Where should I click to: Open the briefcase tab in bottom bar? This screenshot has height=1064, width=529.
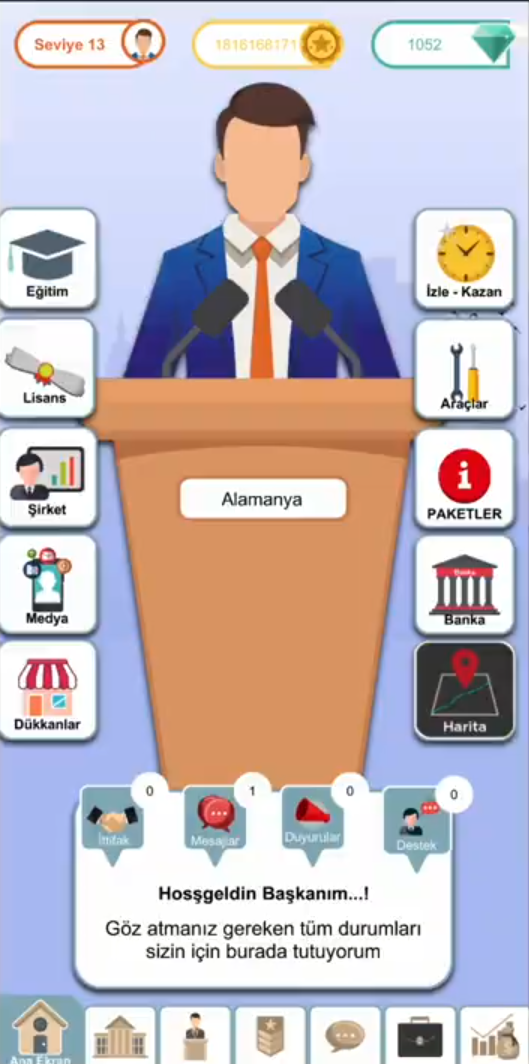point(420,1037)
